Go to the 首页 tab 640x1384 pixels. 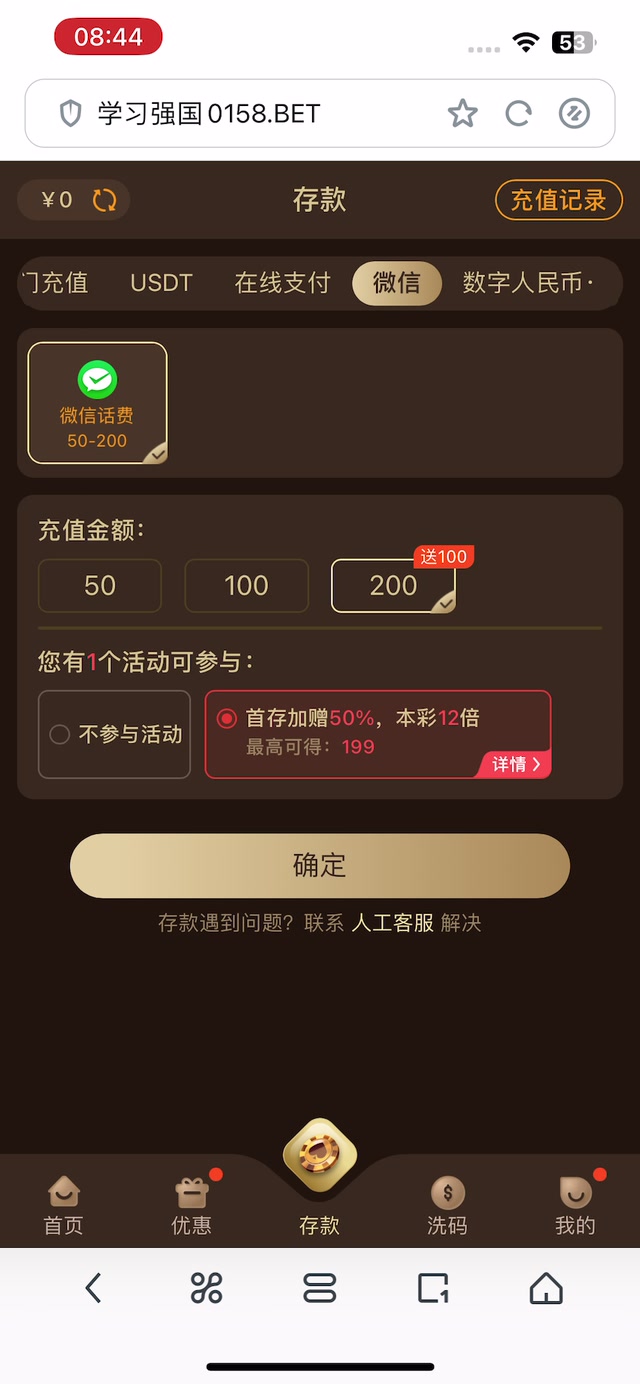[63, 1205]
